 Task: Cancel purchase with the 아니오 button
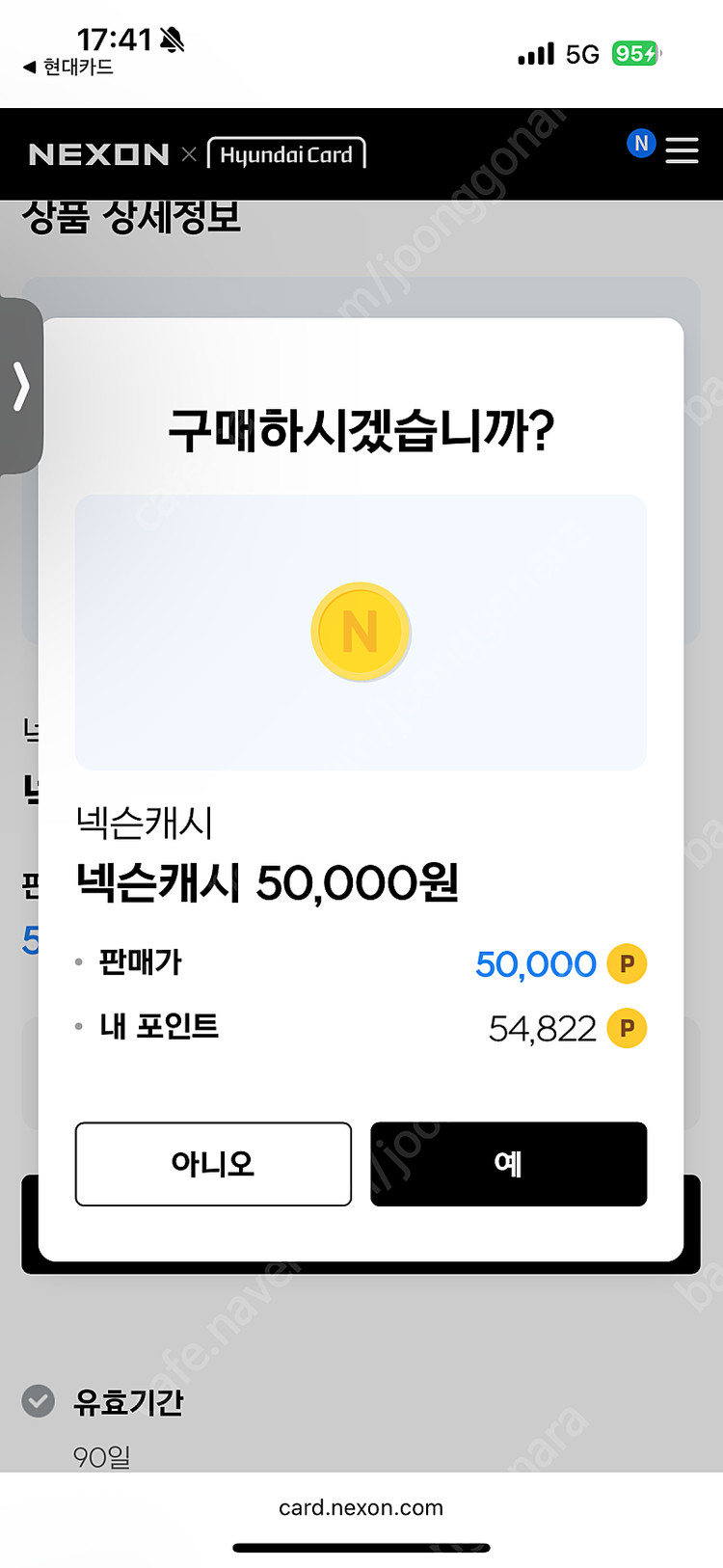coord(213,1163)
